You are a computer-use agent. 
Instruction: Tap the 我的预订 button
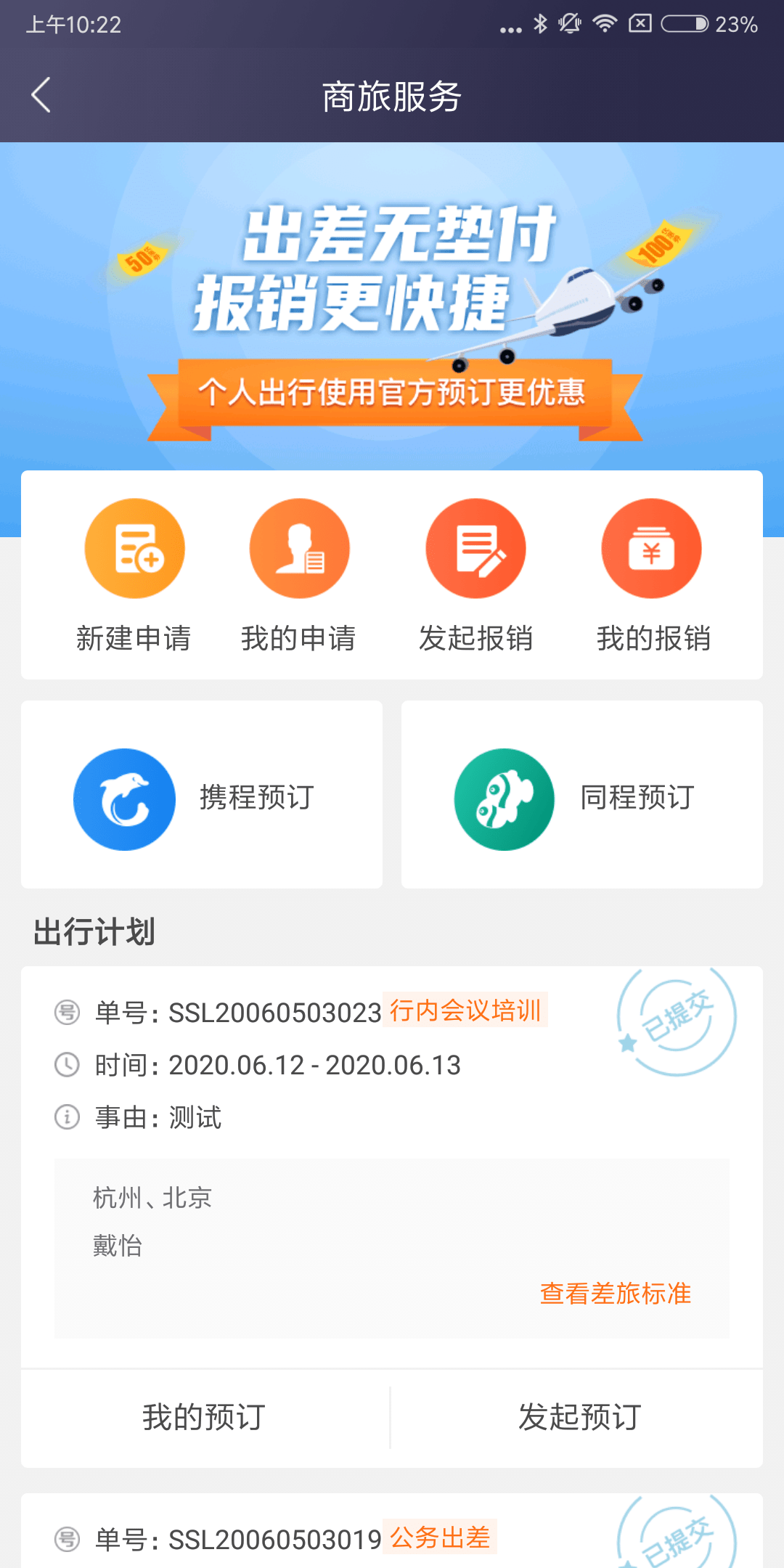click(203, 1414)
